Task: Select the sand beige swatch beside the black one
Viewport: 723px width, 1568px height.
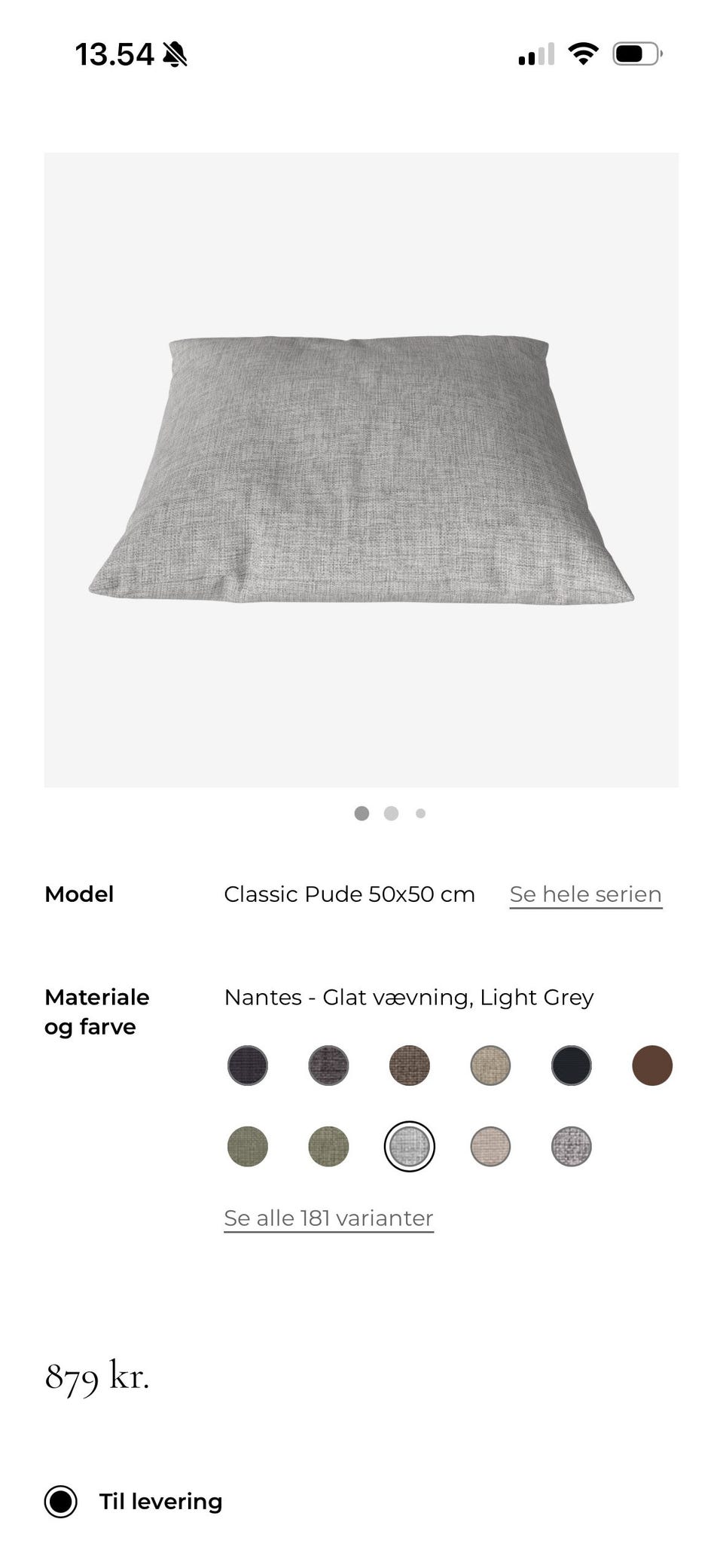Action: pyautogui.click(x=490, y=1065)
